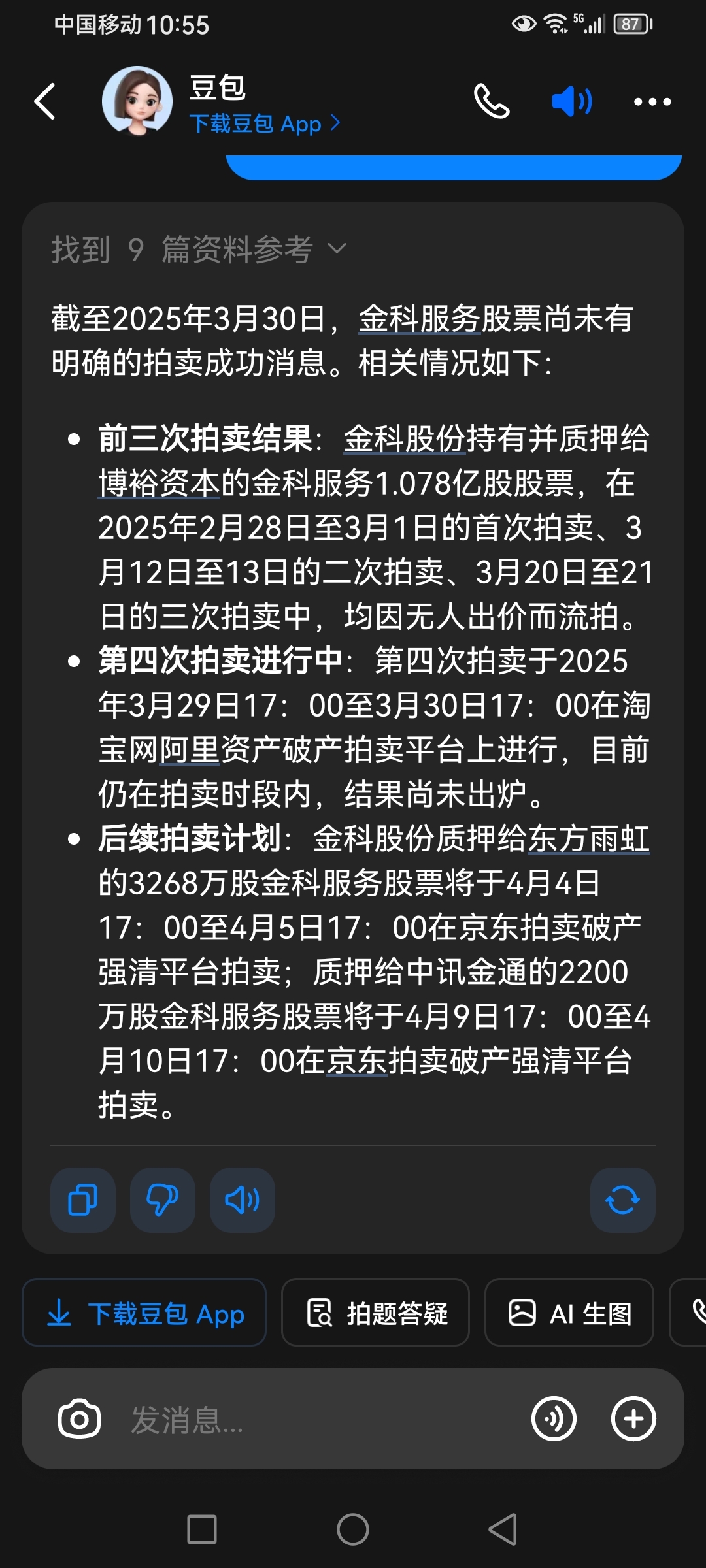Open the attachment plus menu
The width and height of the screenshot is (706, 1568).
632,1418
